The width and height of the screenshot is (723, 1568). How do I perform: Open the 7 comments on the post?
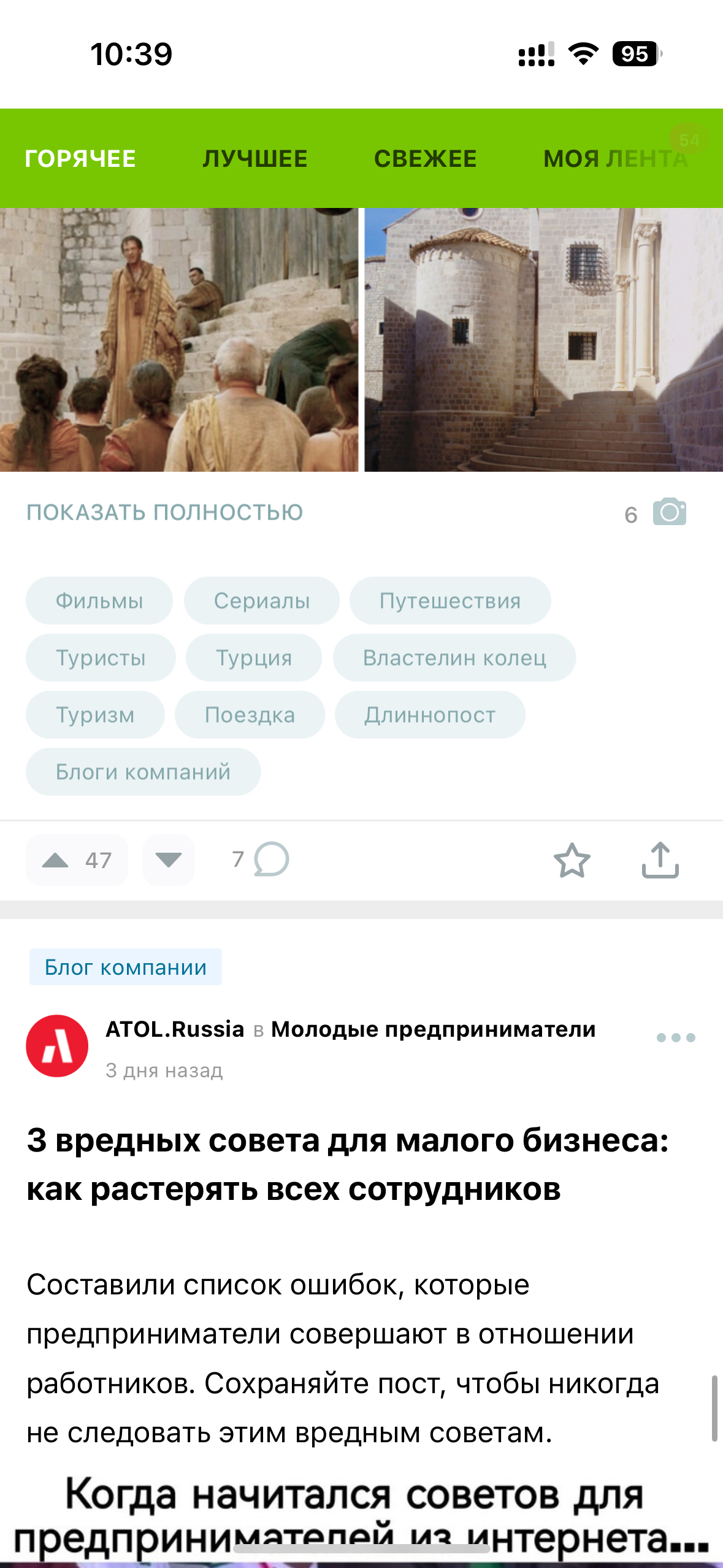pos(261,859)
